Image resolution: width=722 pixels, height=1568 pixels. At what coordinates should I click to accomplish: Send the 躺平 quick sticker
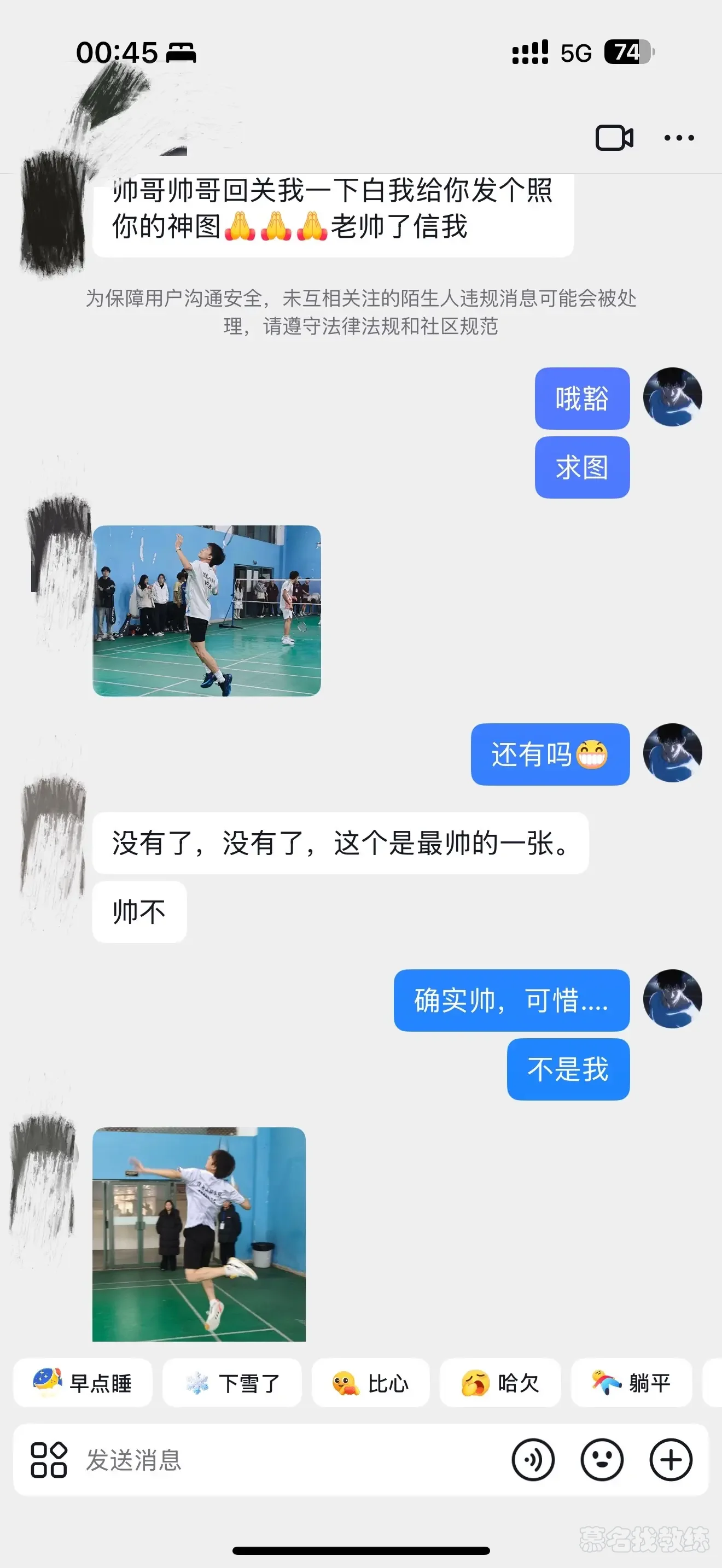[631, 1383]
